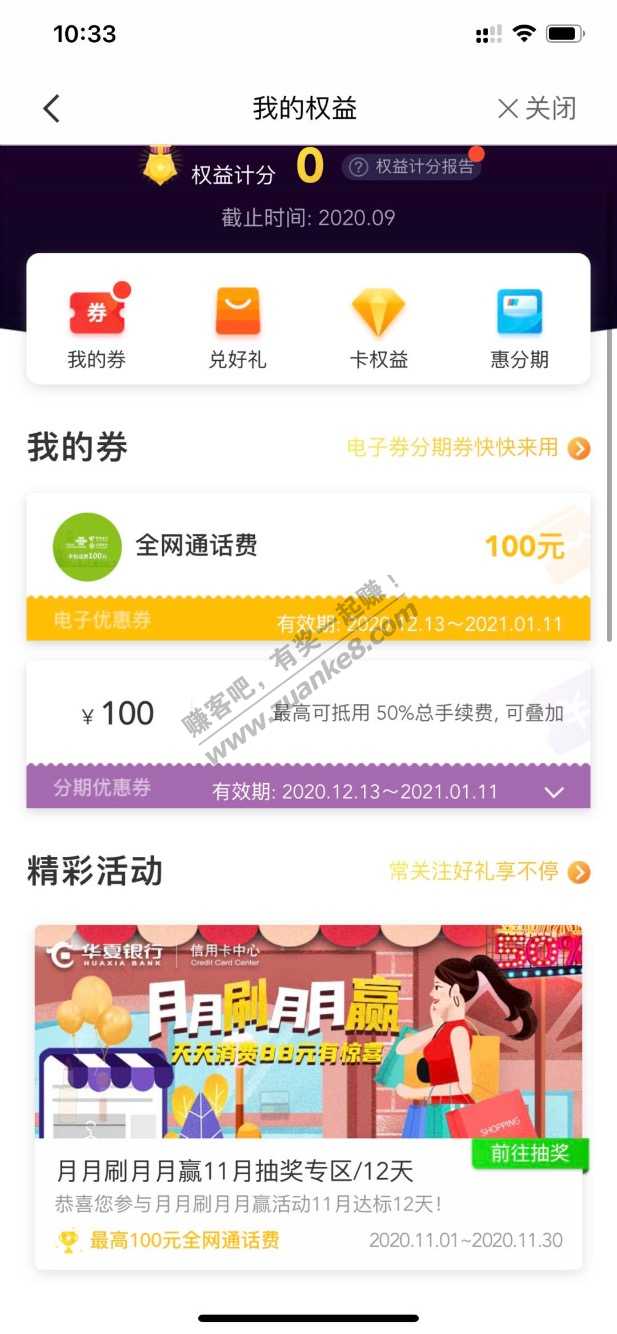The width and height of the screenshot is (617, 1334).
Task: Go back with the top-left arrow
Action: tap(52, 108)
